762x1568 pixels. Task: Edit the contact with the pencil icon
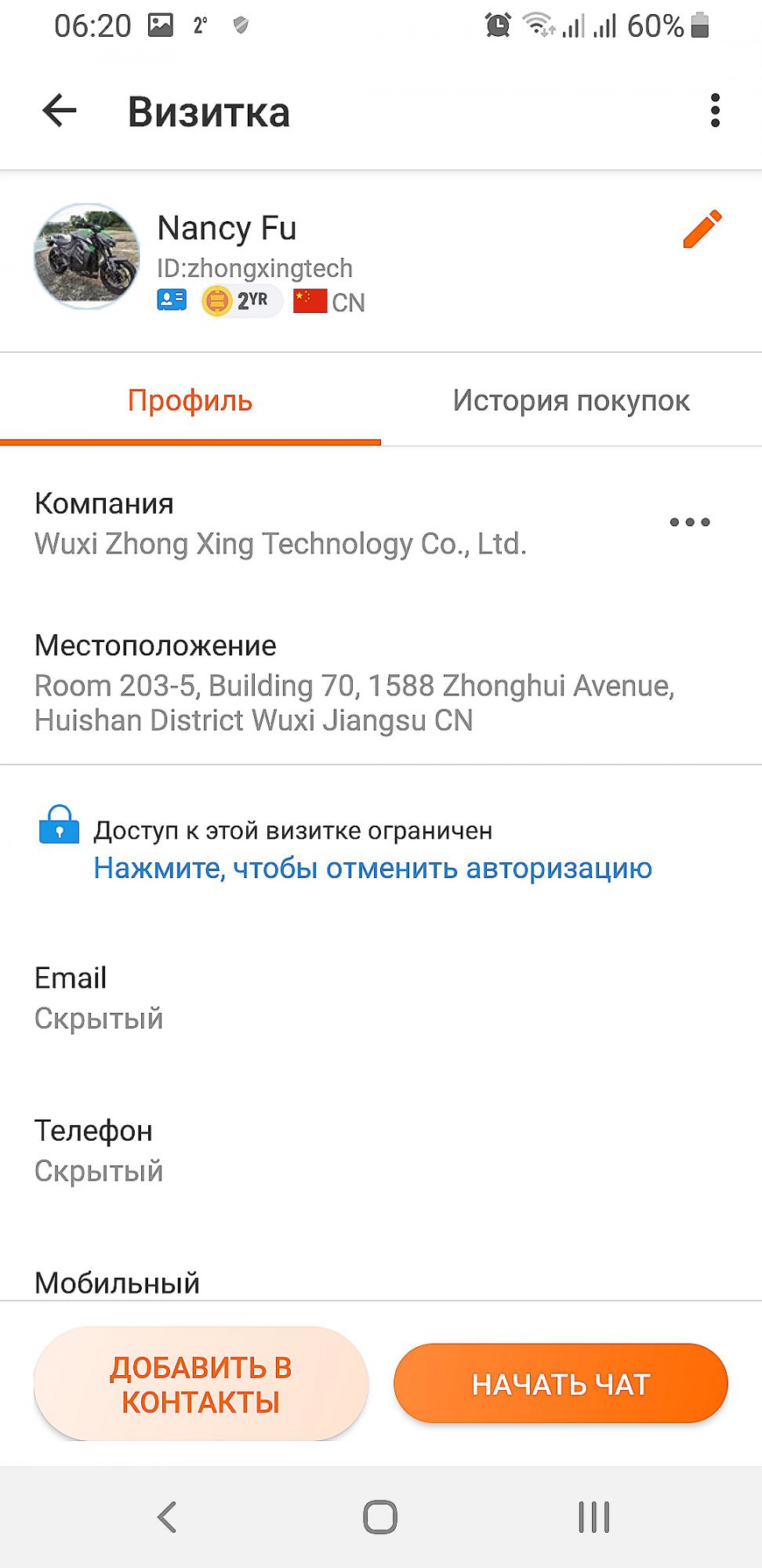click(702, 229)
